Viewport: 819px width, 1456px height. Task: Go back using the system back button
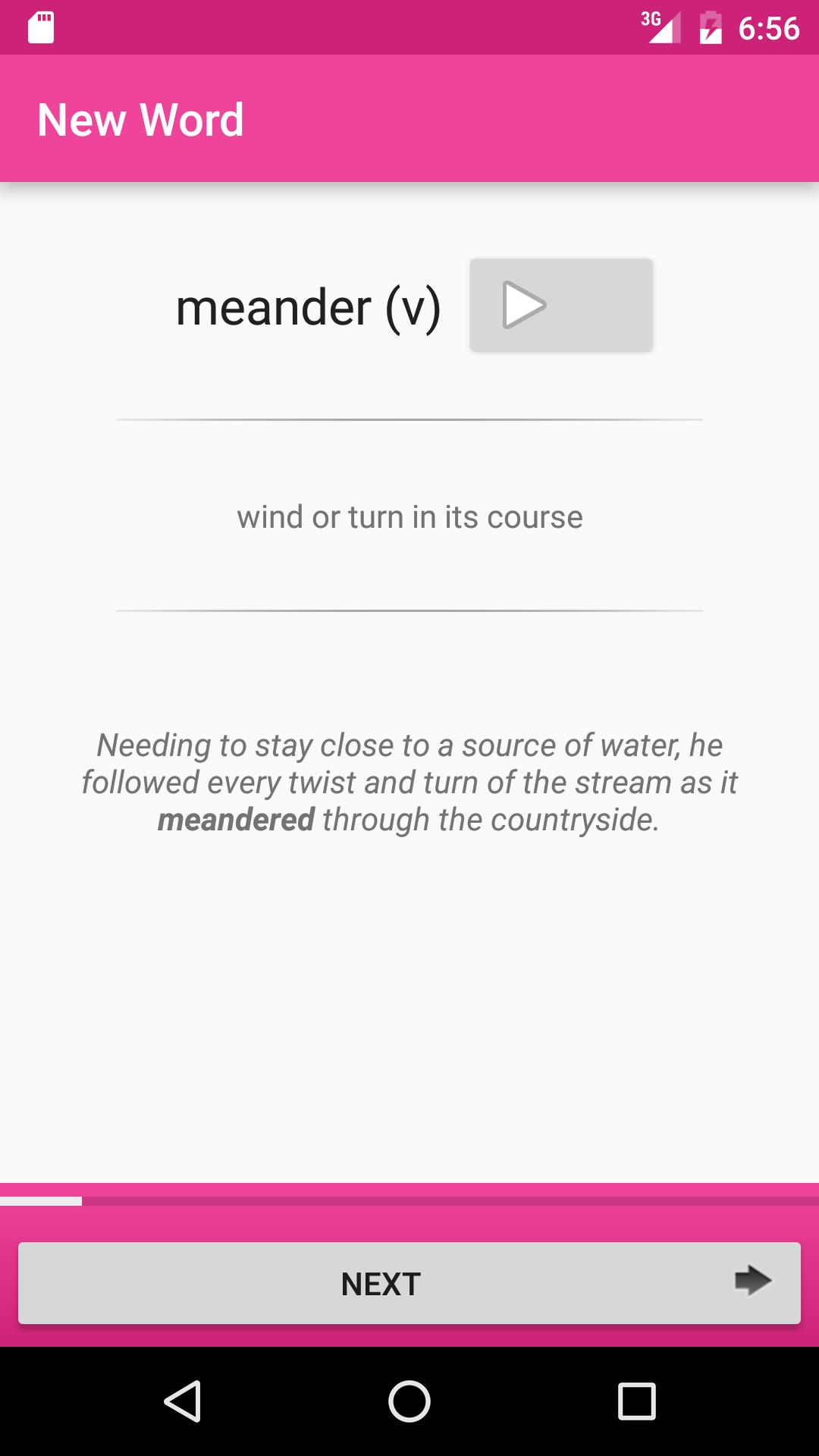(x=183, y=1400)
